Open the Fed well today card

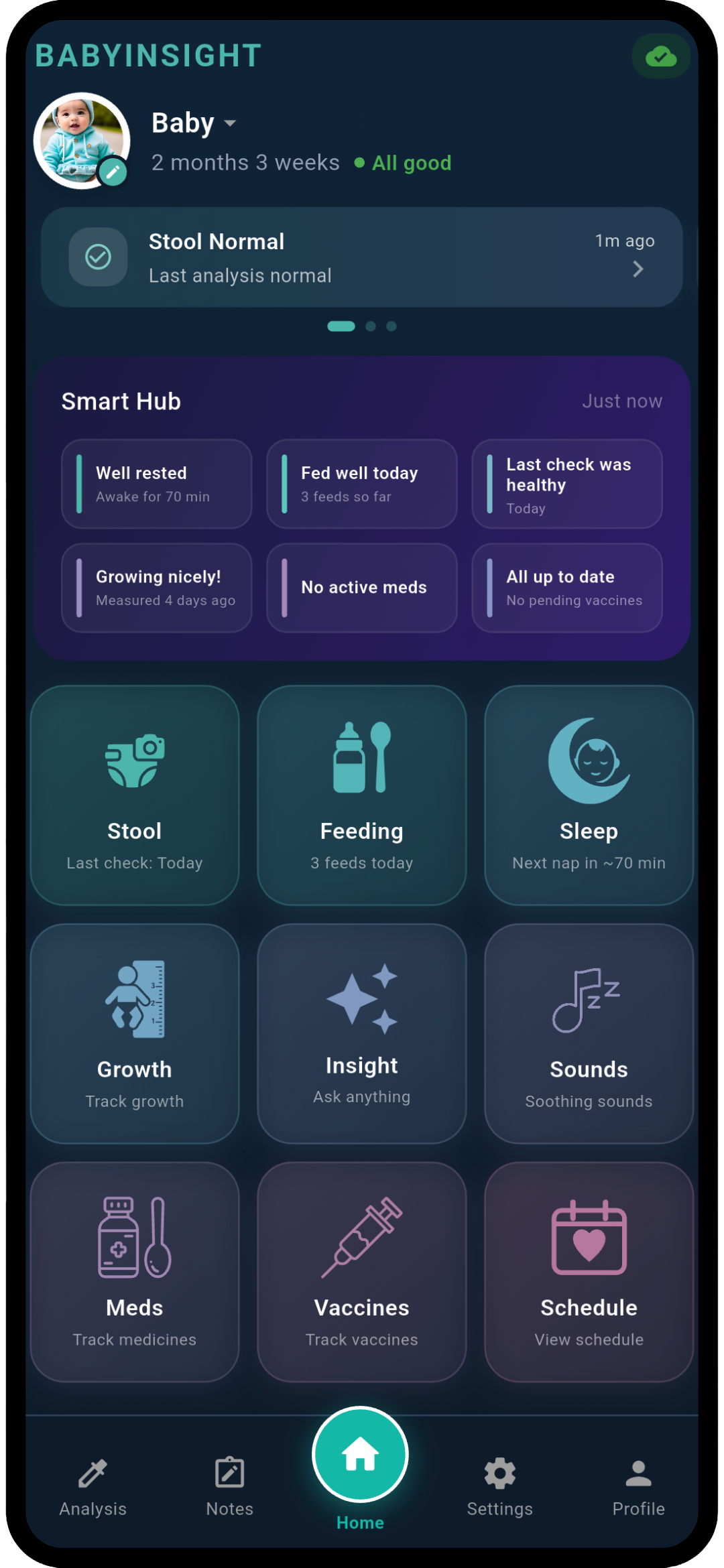tap(362, 484)
